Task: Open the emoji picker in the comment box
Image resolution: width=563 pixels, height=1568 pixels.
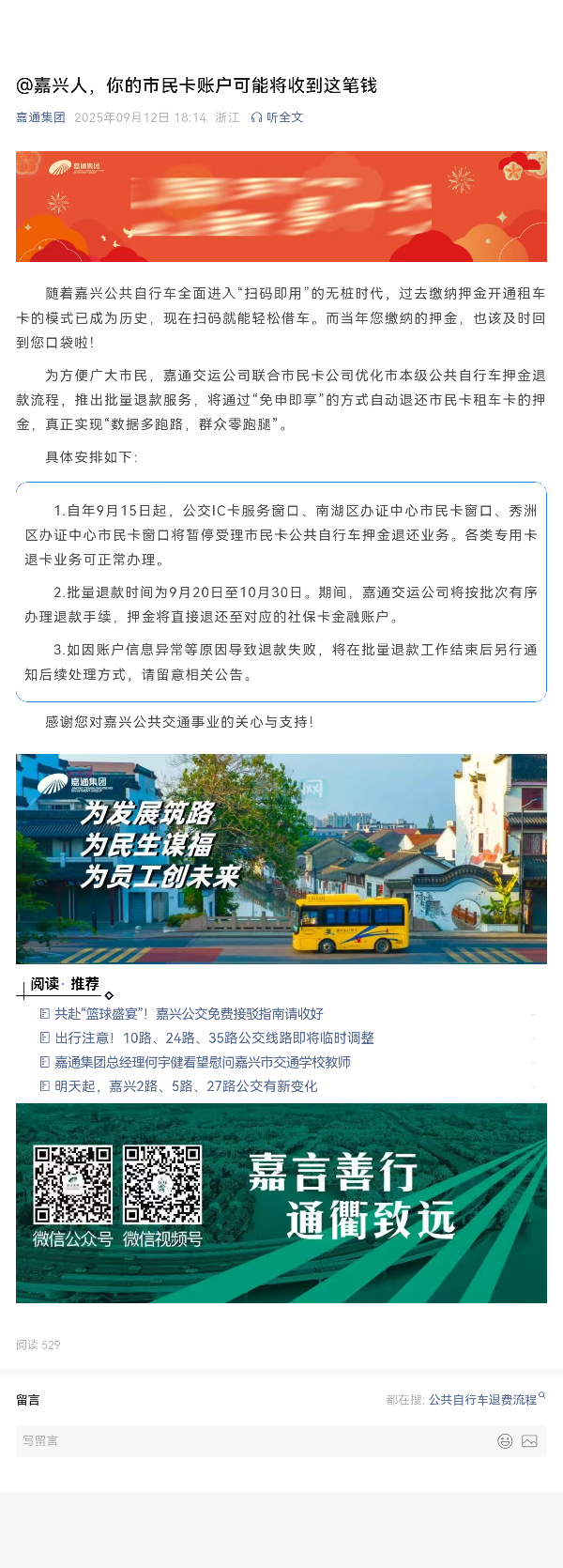Action: point(505,1441)
